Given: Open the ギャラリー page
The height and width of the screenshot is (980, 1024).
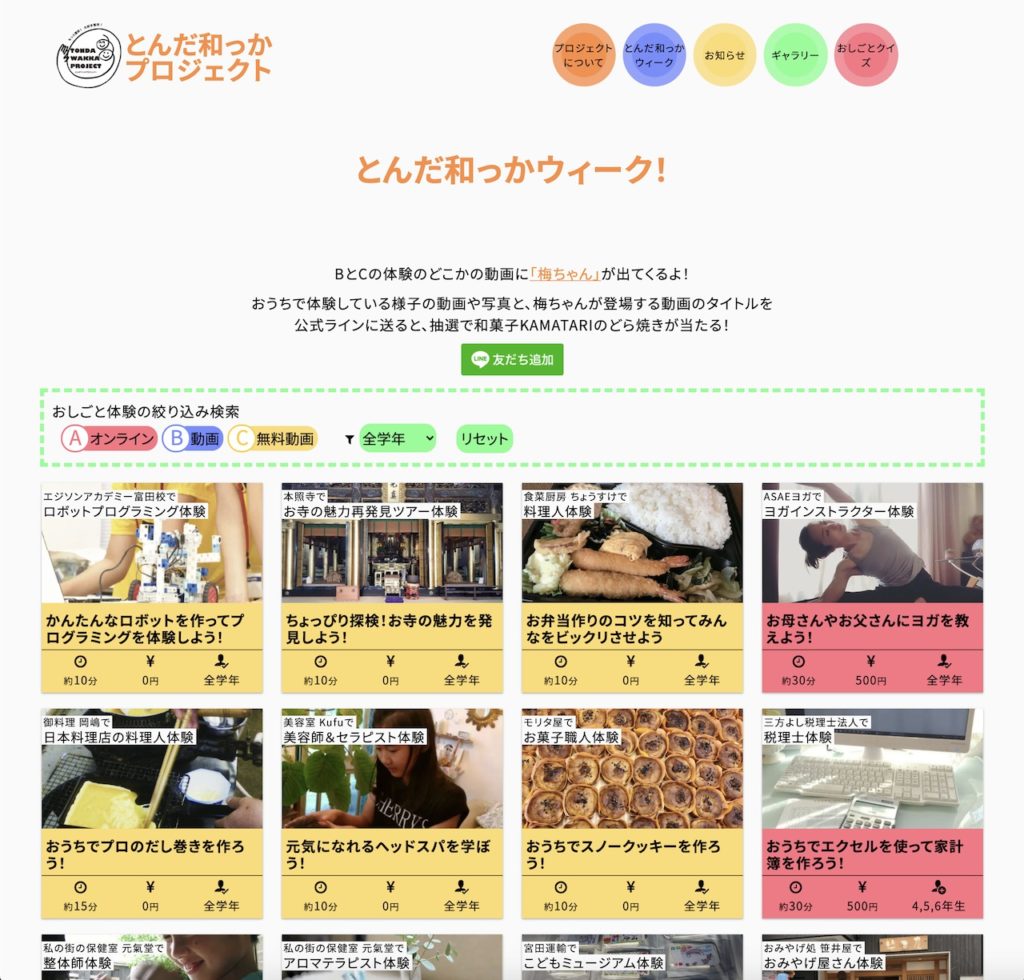Looking at the screenshot, I should point(795,55).
